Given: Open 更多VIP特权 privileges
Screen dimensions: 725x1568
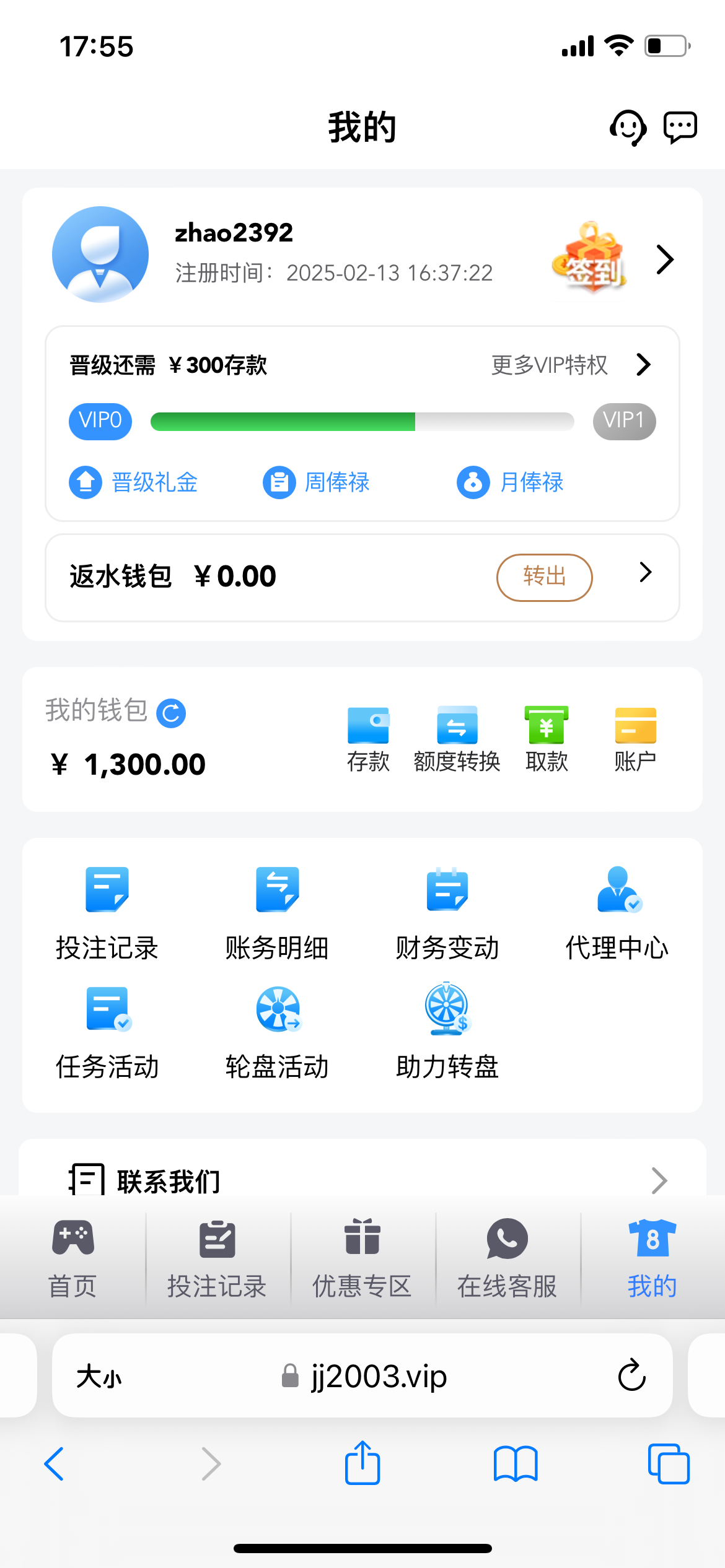Looking at the screenshot, I should pyautogui.click(x=570, y=365).
